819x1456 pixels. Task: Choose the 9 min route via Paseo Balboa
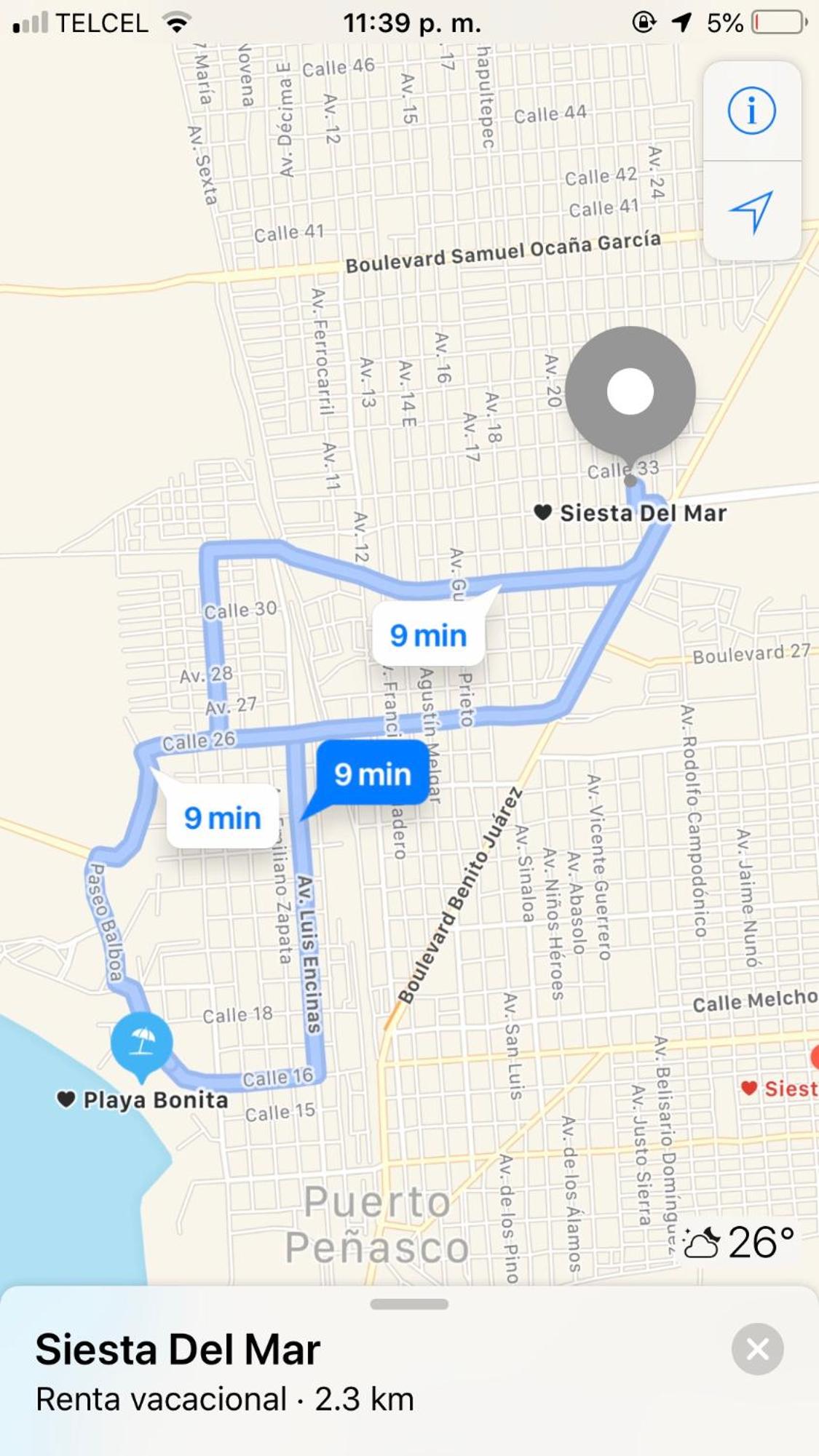point(222,816)
